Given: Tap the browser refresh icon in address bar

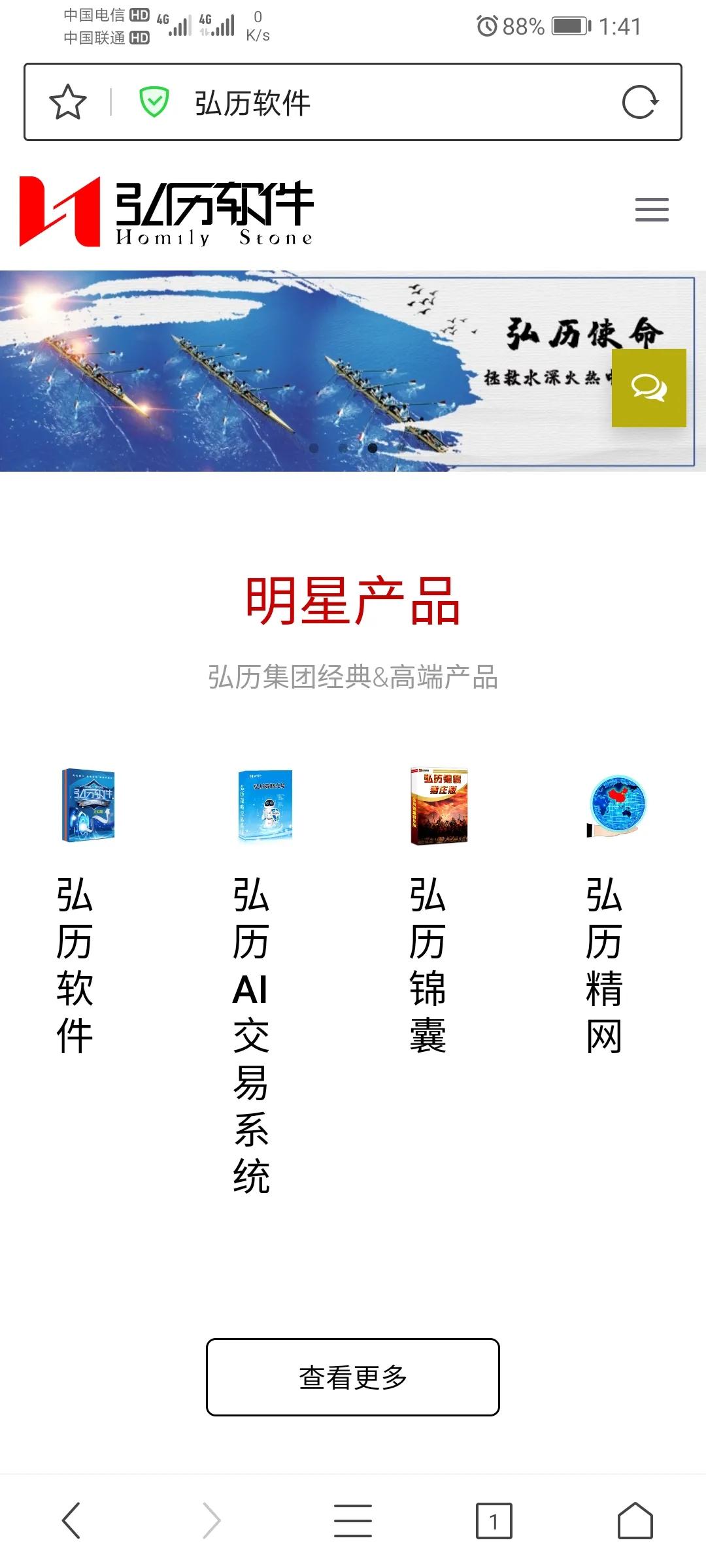Looking at the screenshot, I should pyautogui.click(x=639, y=100).
